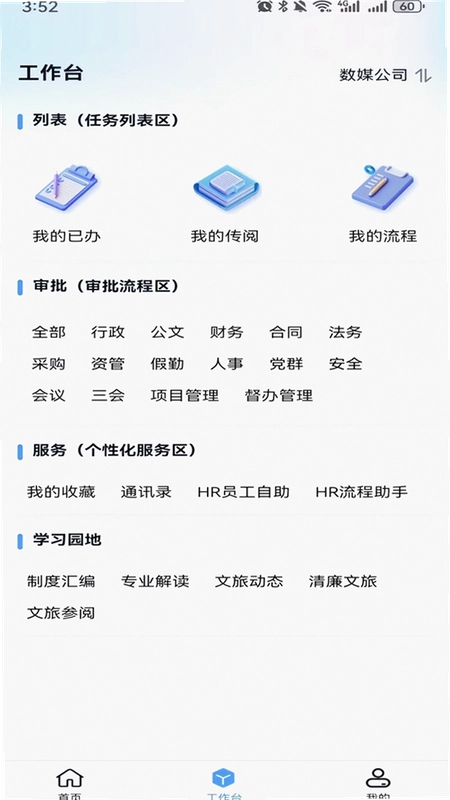The height and width of the screenshot is (800, 450).
Task: Open 我的流程 list
Action: tap(383, 204)
